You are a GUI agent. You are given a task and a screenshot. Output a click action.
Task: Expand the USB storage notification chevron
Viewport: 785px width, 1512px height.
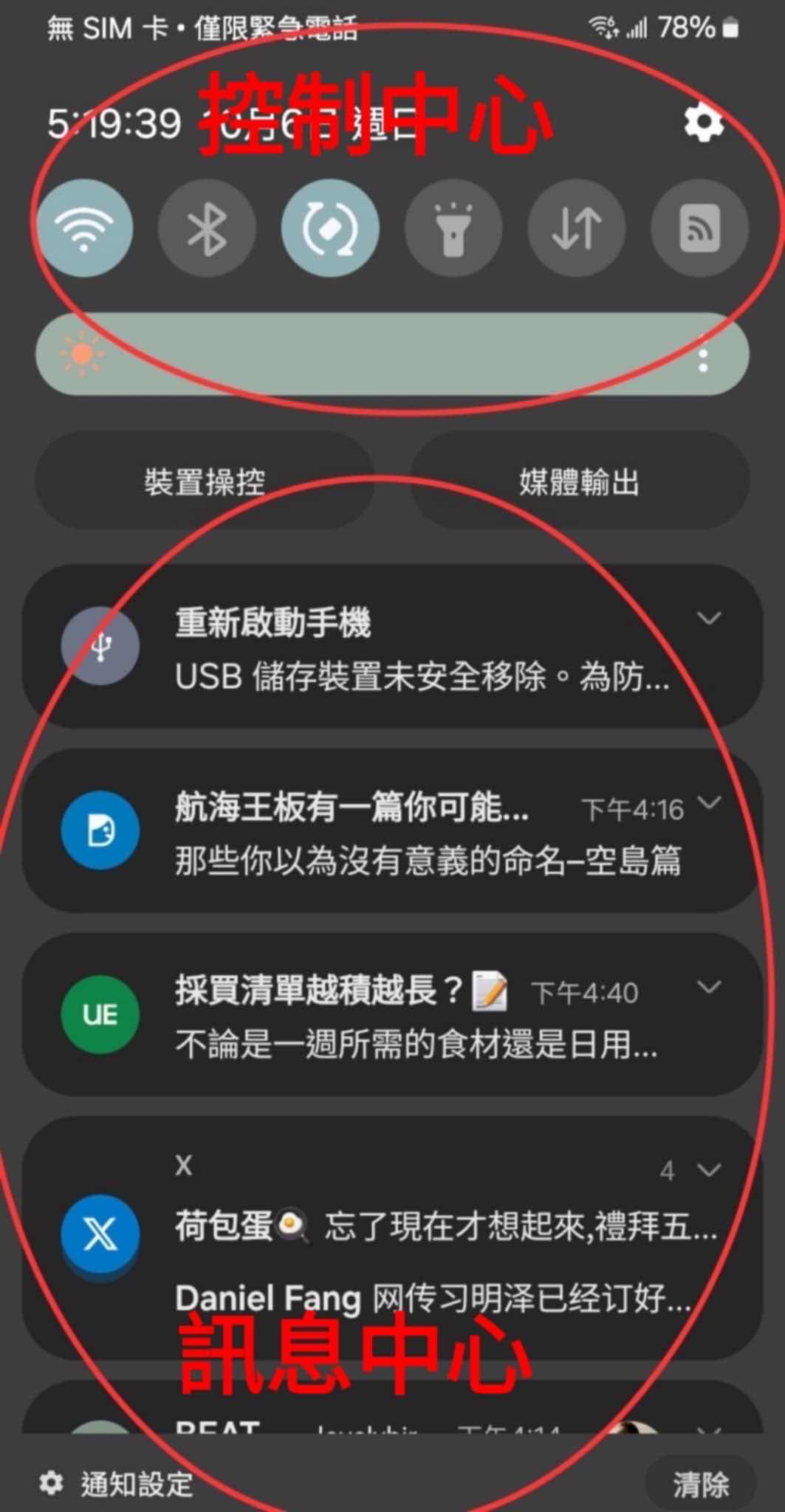[709, 618]
